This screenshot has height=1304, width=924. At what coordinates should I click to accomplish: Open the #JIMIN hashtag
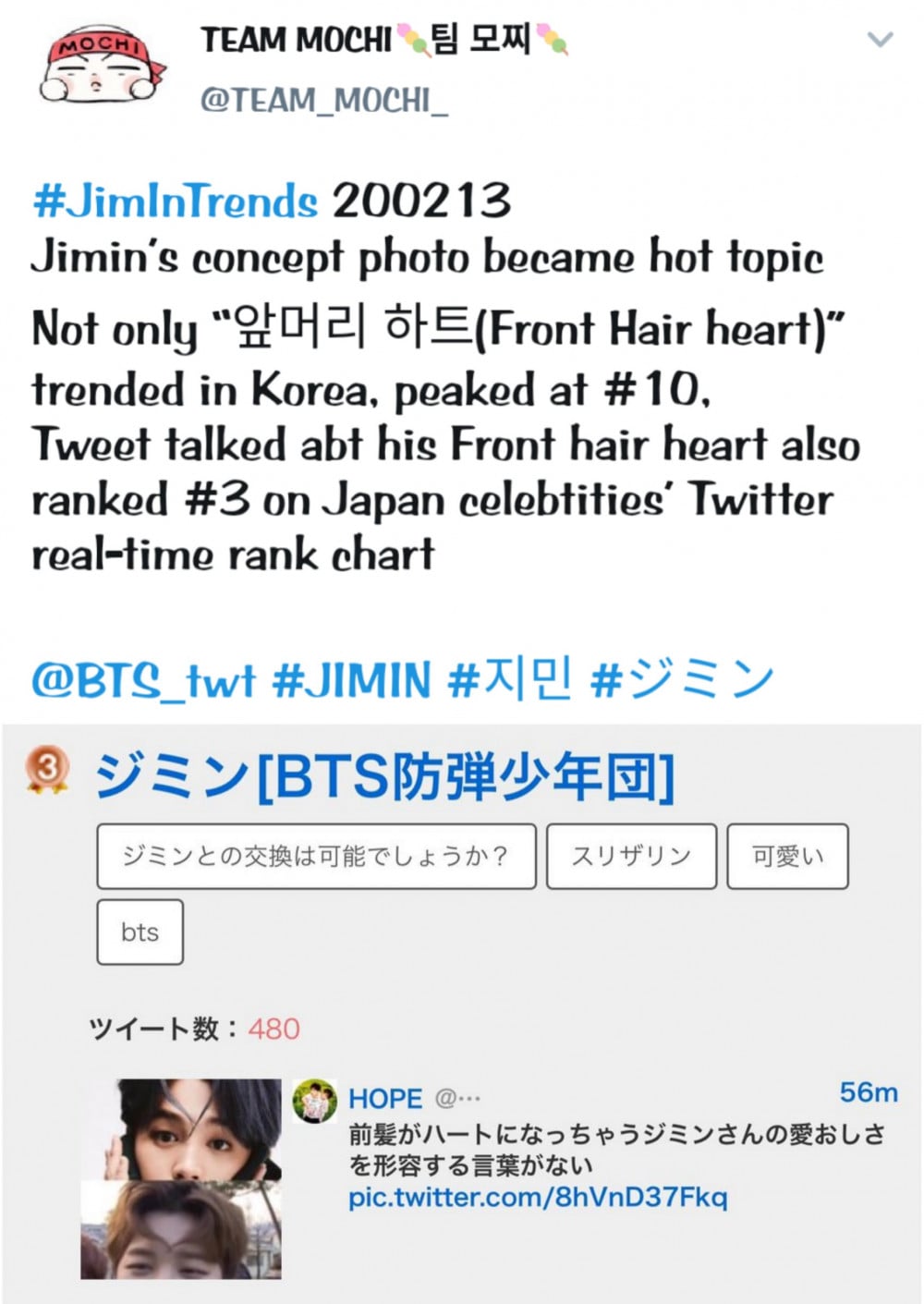coord(352,681)
